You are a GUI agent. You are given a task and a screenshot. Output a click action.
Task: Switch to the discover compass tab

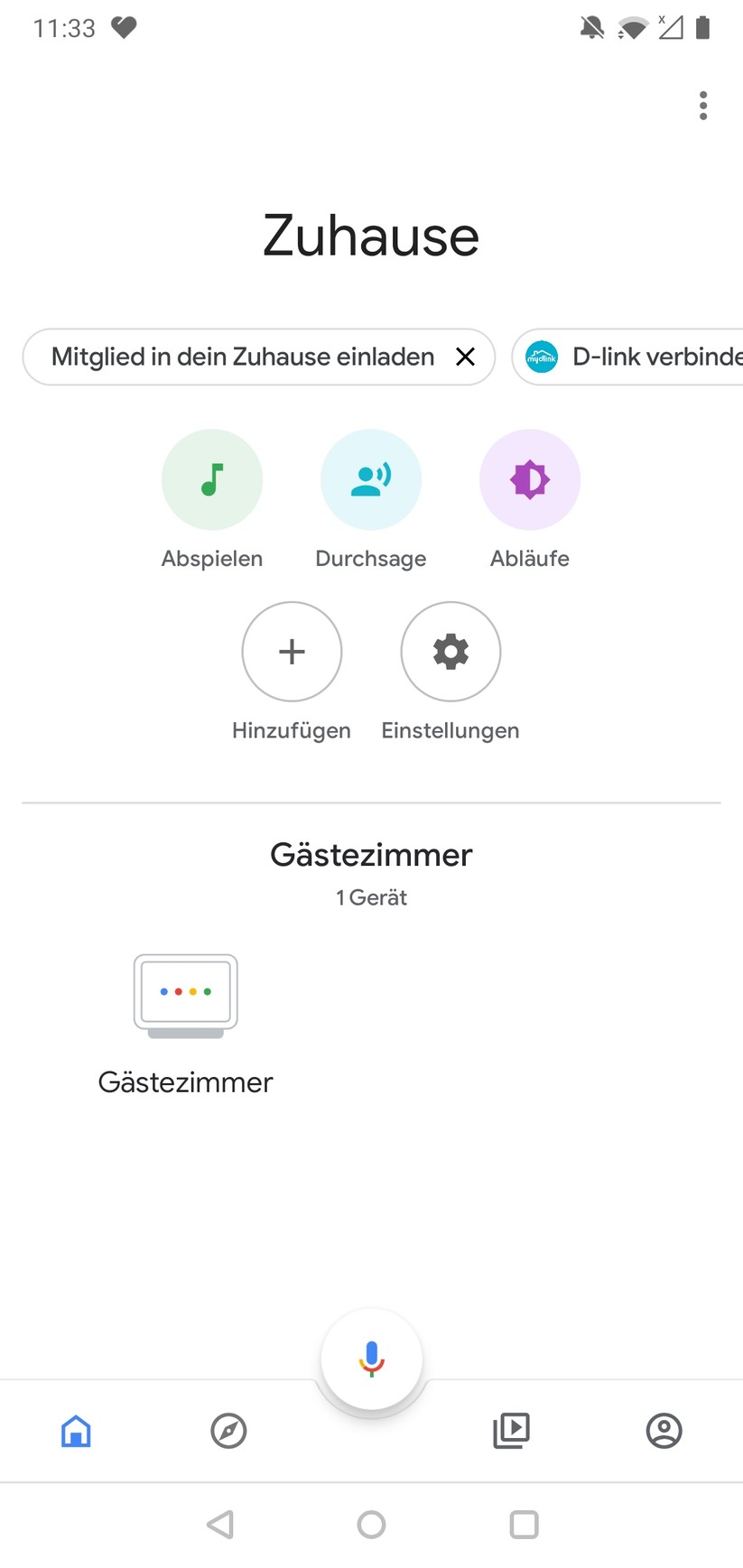[x=228, y=1431]
